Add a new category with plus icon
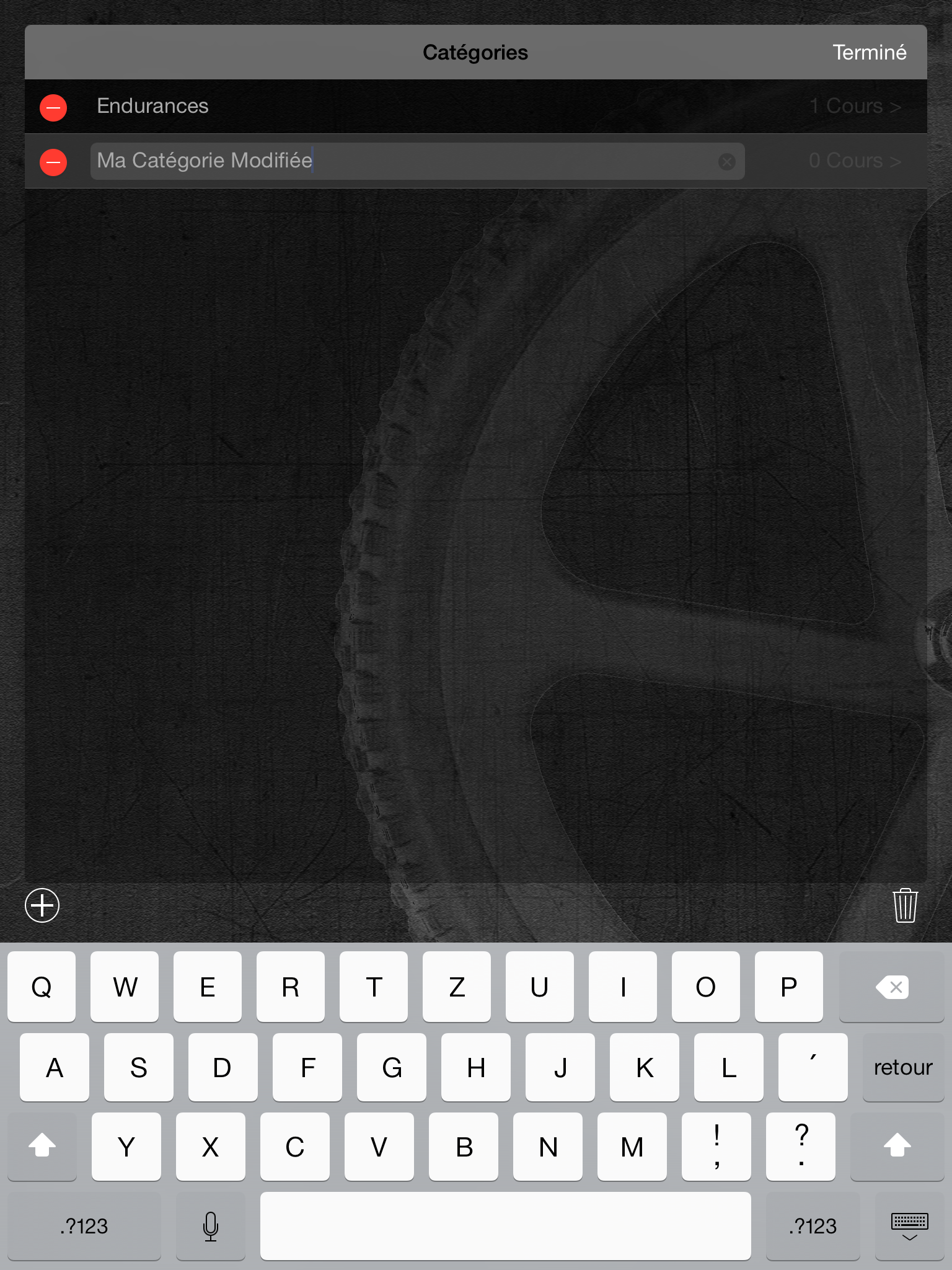This screenshot has width=952, height=1270. [x=42, y=905]
